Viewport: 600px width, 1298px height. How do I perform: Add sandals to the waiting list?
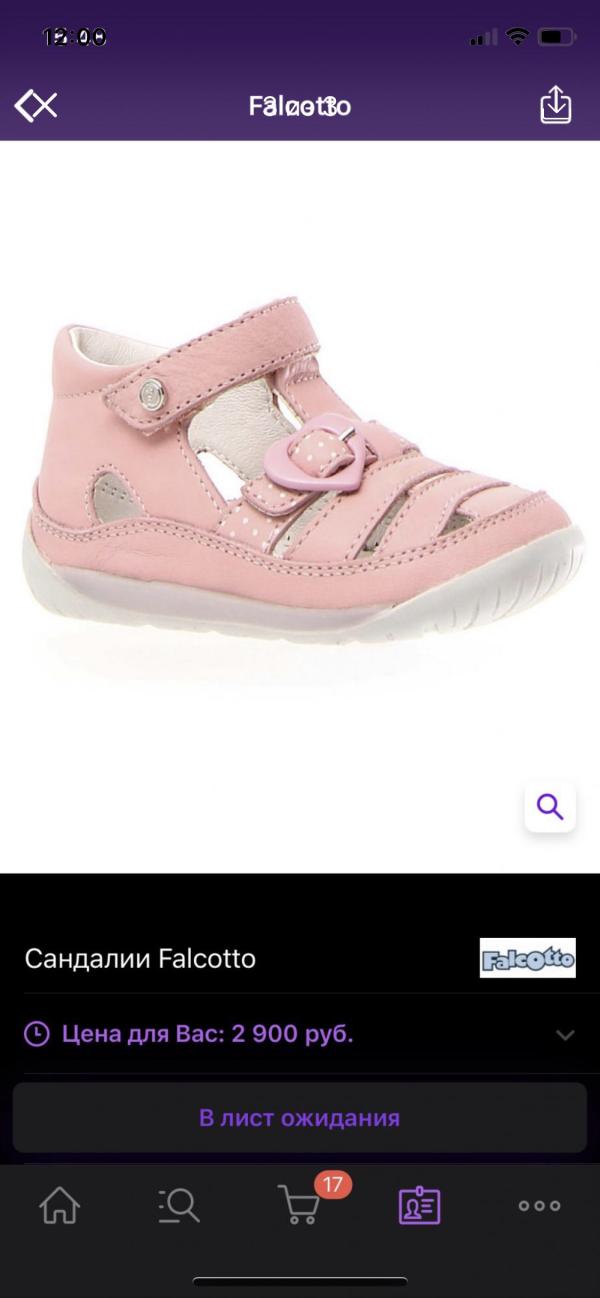(300, 1117)
